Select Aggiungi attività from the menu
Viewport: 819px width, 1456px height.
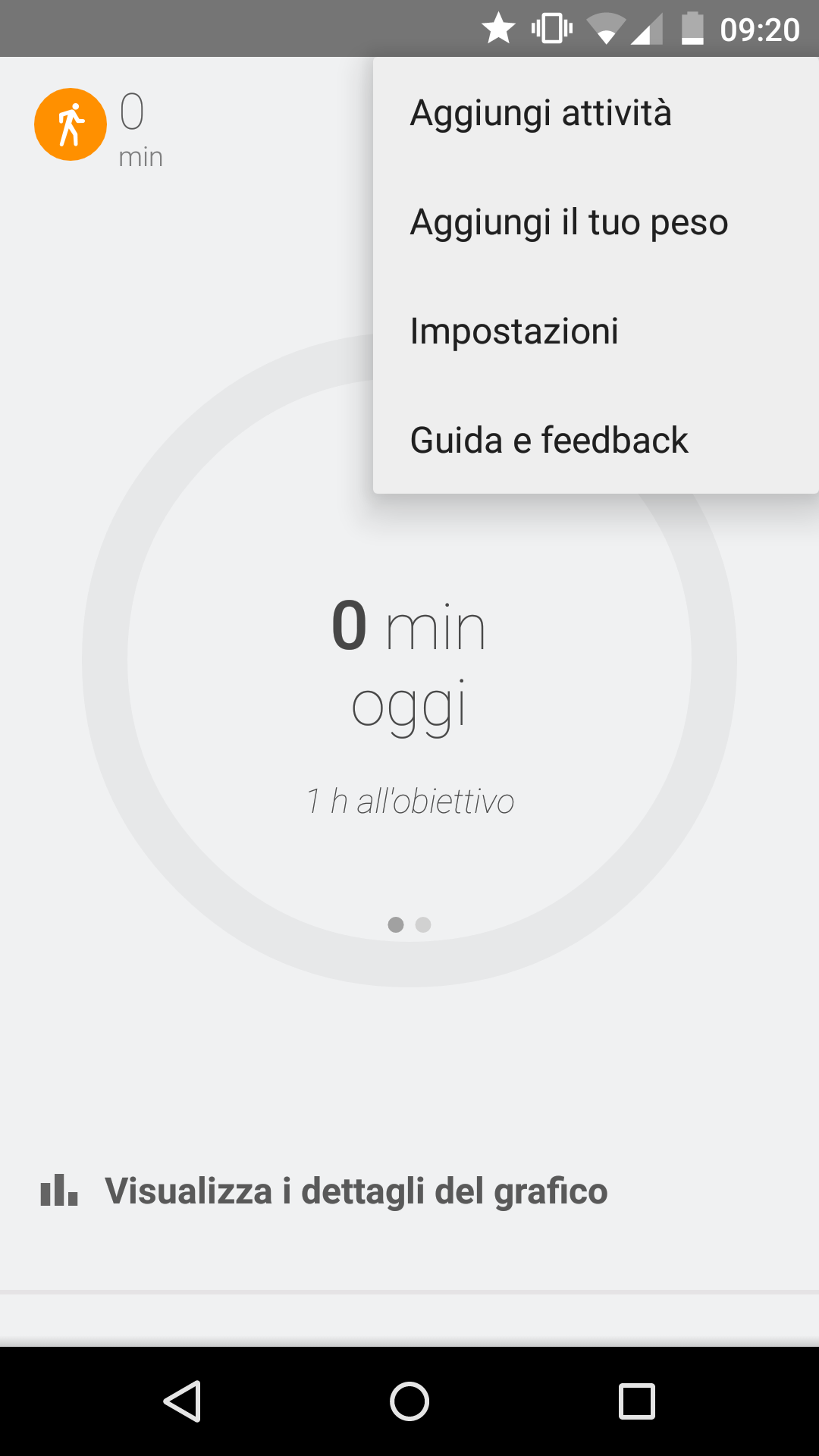[x=596, y=113]
